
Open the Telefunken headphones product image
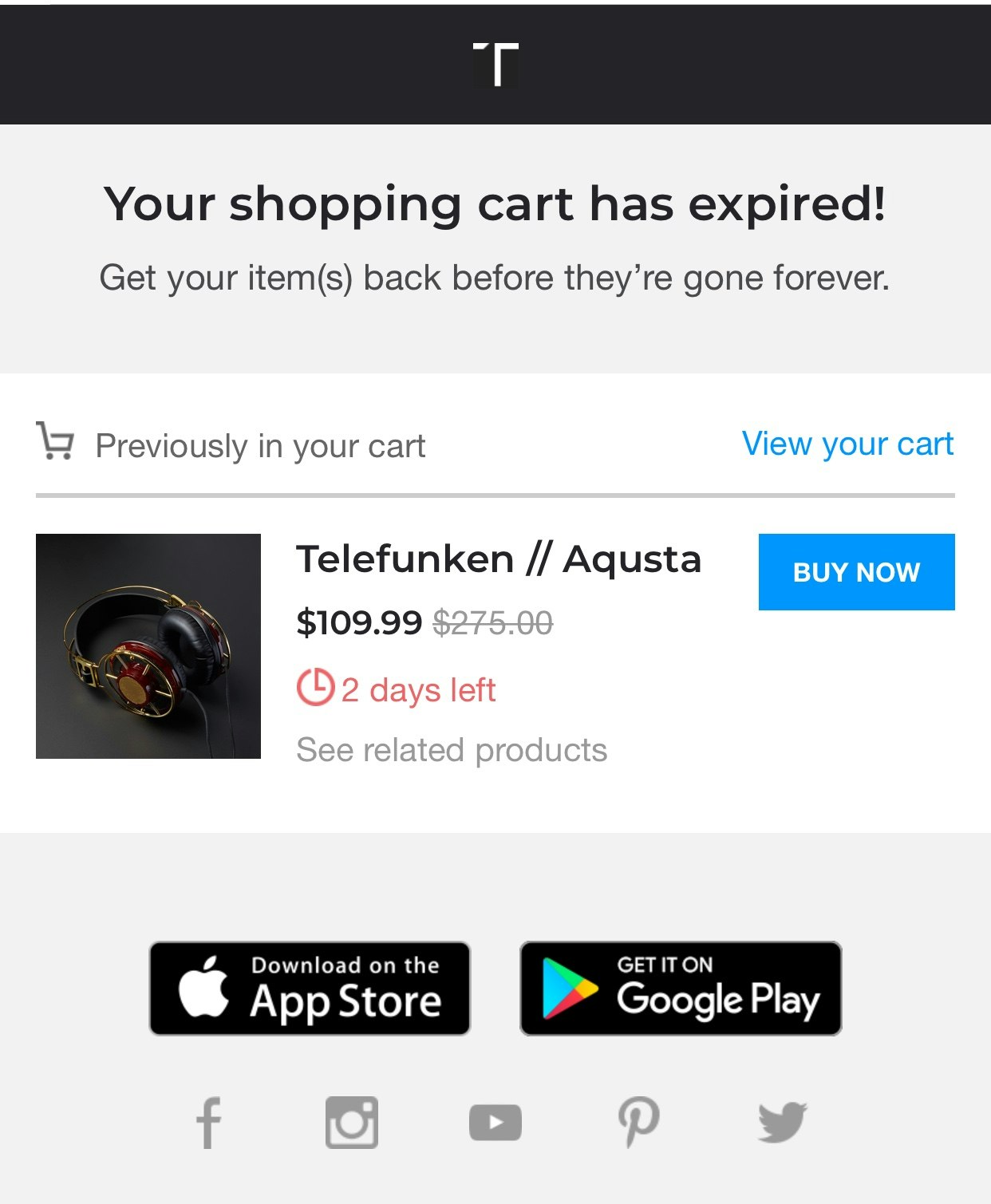click(x=148, y=645)
